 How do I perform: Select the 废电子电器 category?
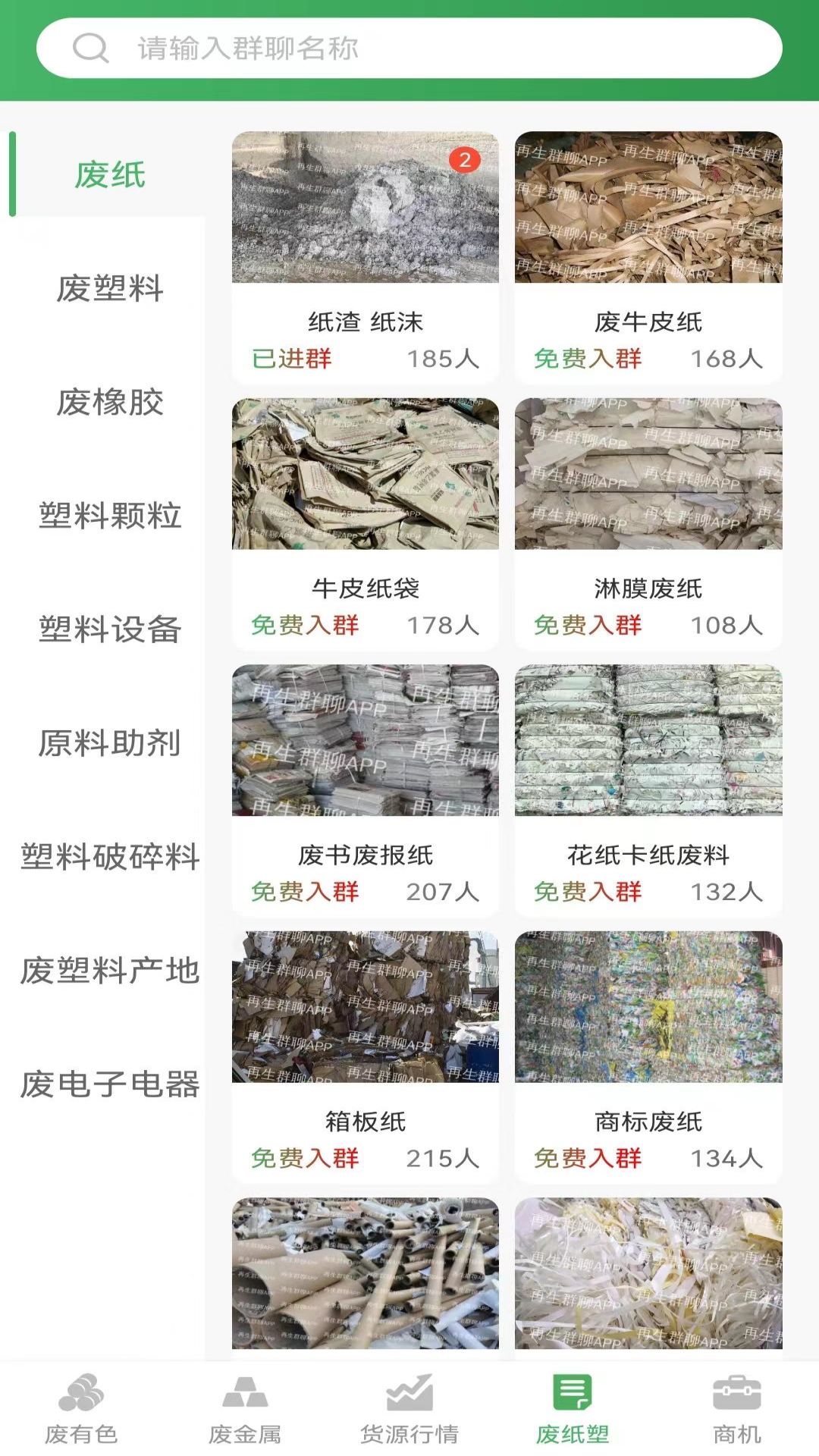(110, 1085)
